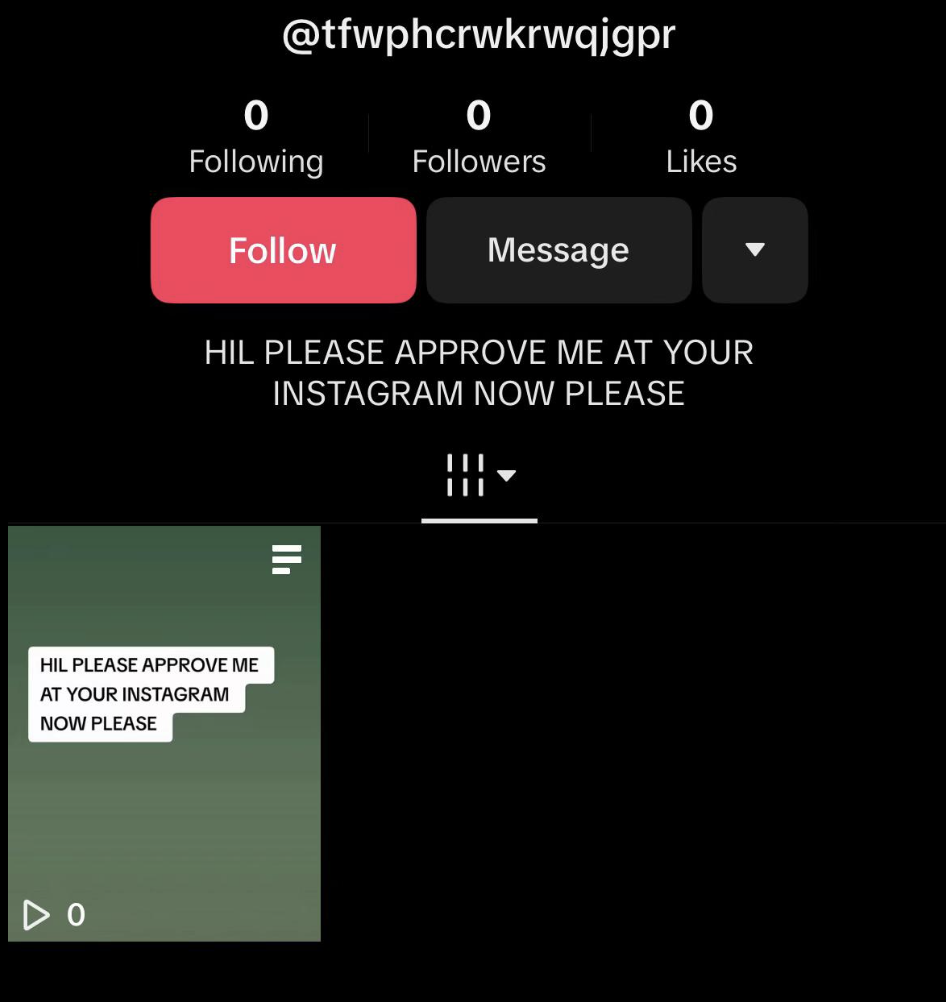Open the HIL PLEASE APPROVE ME video
Viewport: 946px width, 1002px height.
tap(164, 733)
